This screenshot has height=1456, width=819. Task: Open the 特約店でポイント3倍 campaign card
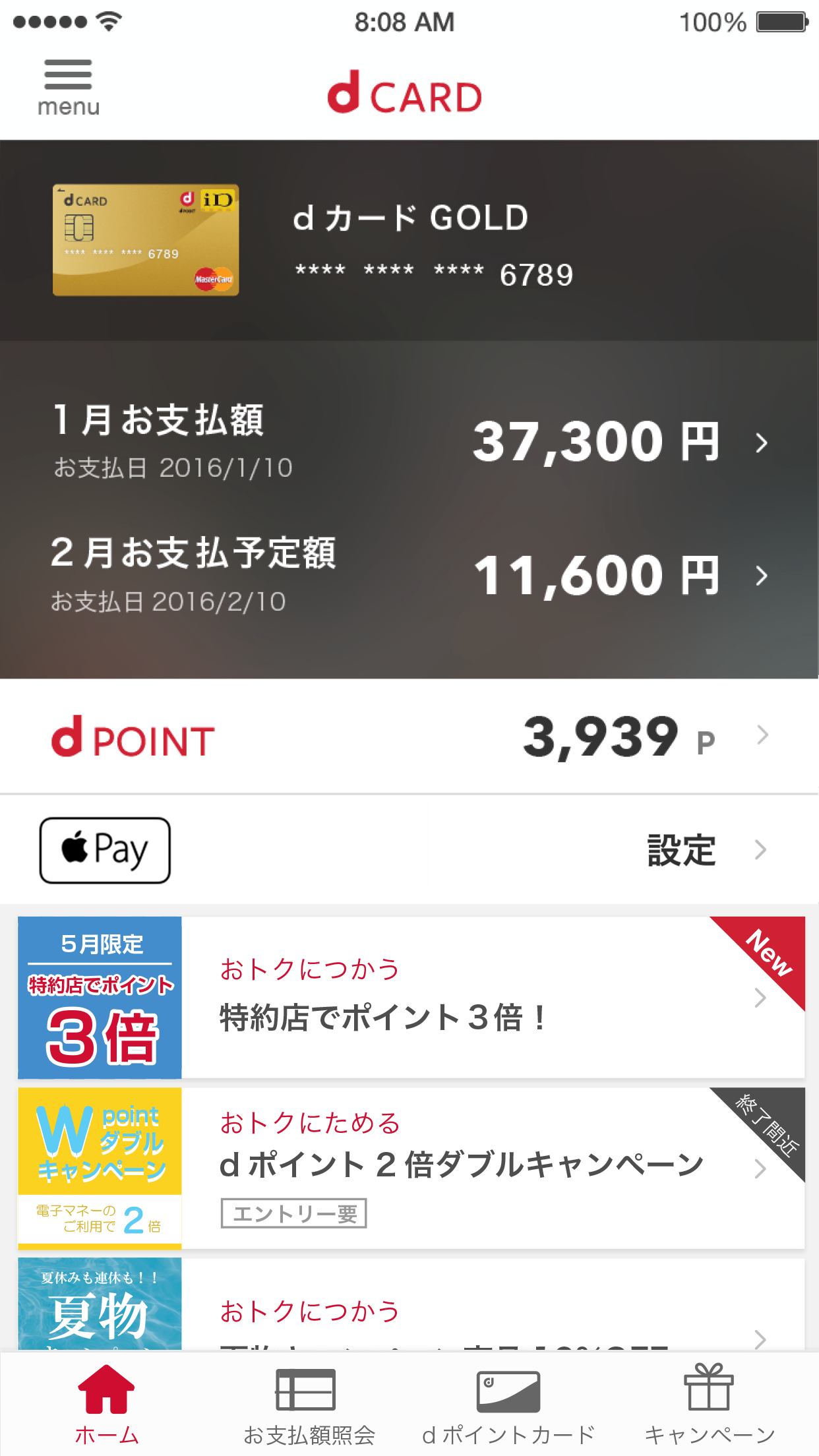click(x=409, y=997)
